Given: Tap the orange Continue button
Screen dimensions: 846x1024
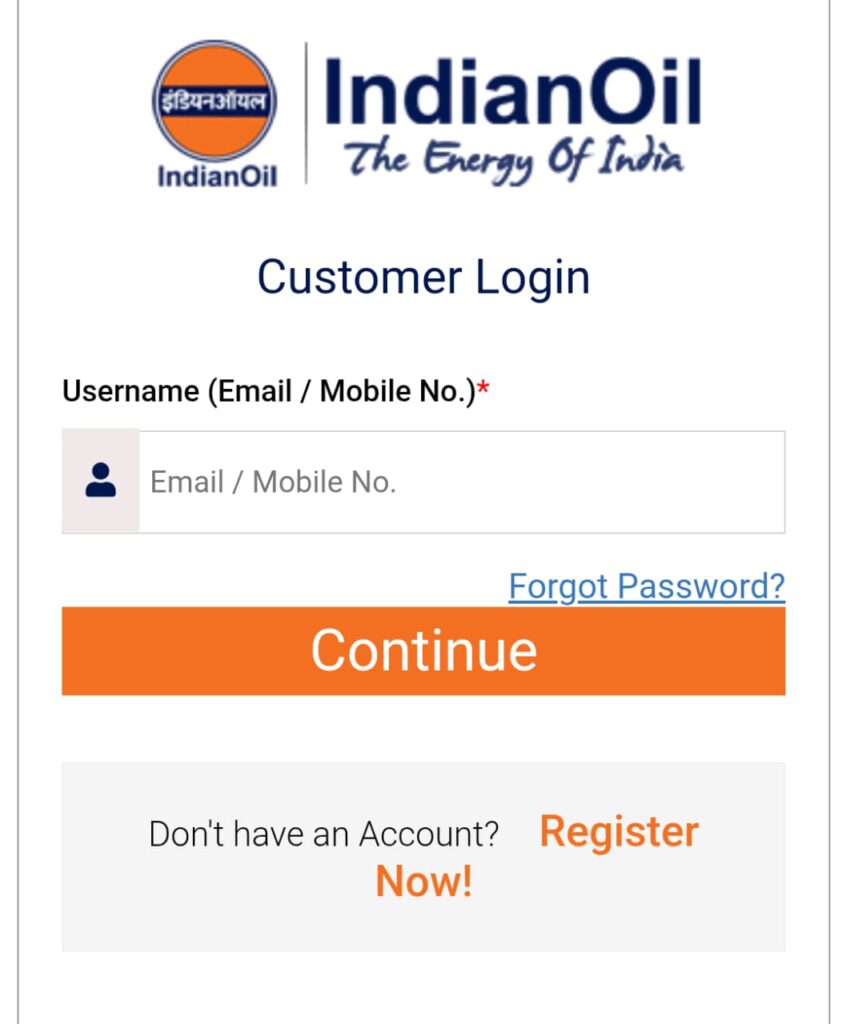Looking at the screenshot, I should 423,651.
